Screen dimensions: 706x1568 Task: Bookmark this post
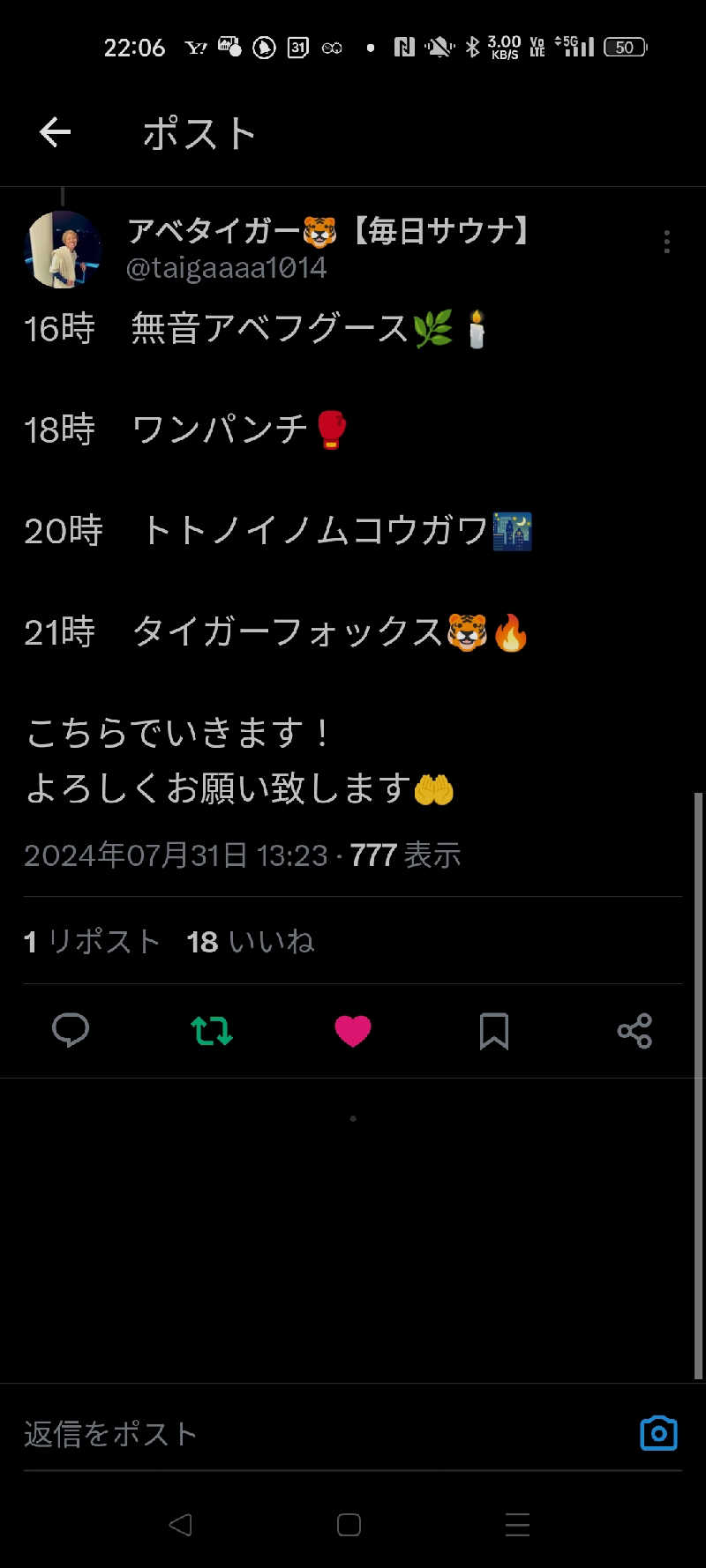click(x=494, y=1030)
